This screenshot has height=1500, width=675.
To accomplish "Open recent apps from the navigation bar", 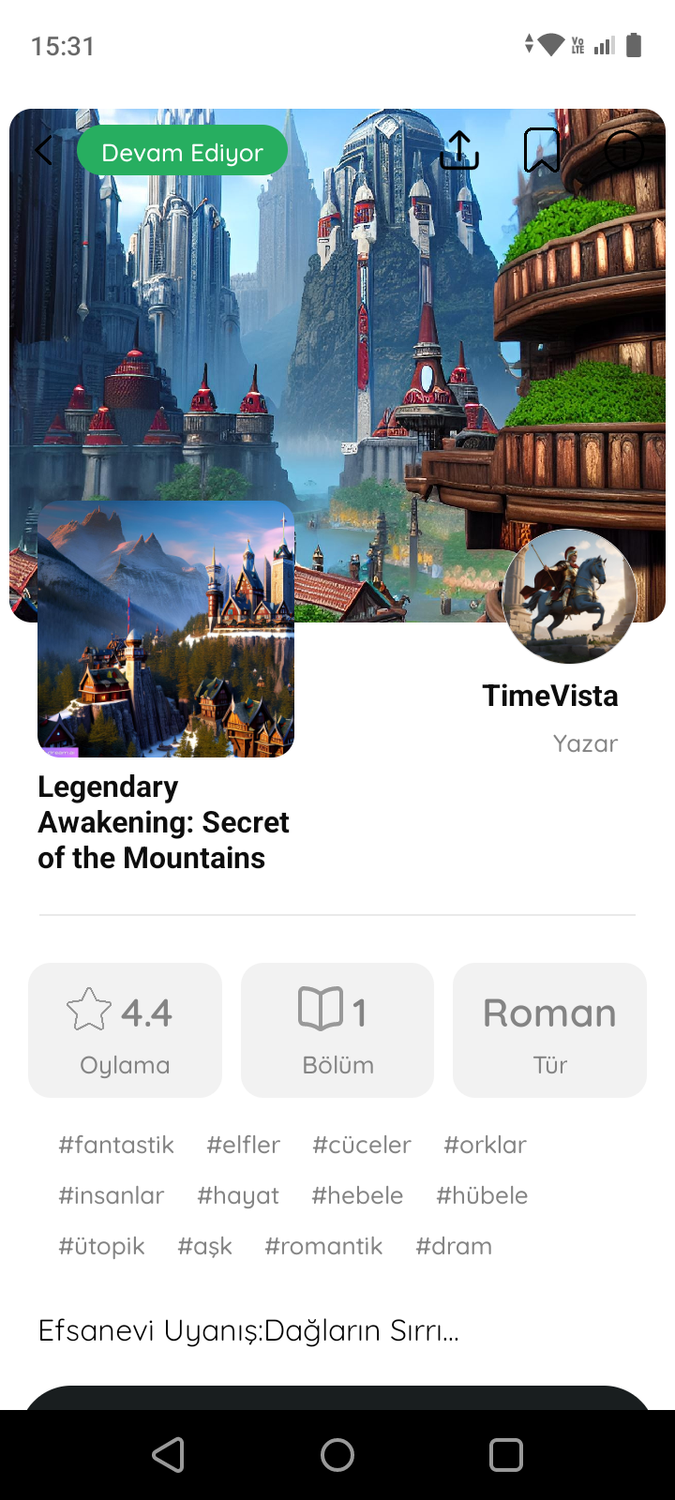I will [506, 1455].
